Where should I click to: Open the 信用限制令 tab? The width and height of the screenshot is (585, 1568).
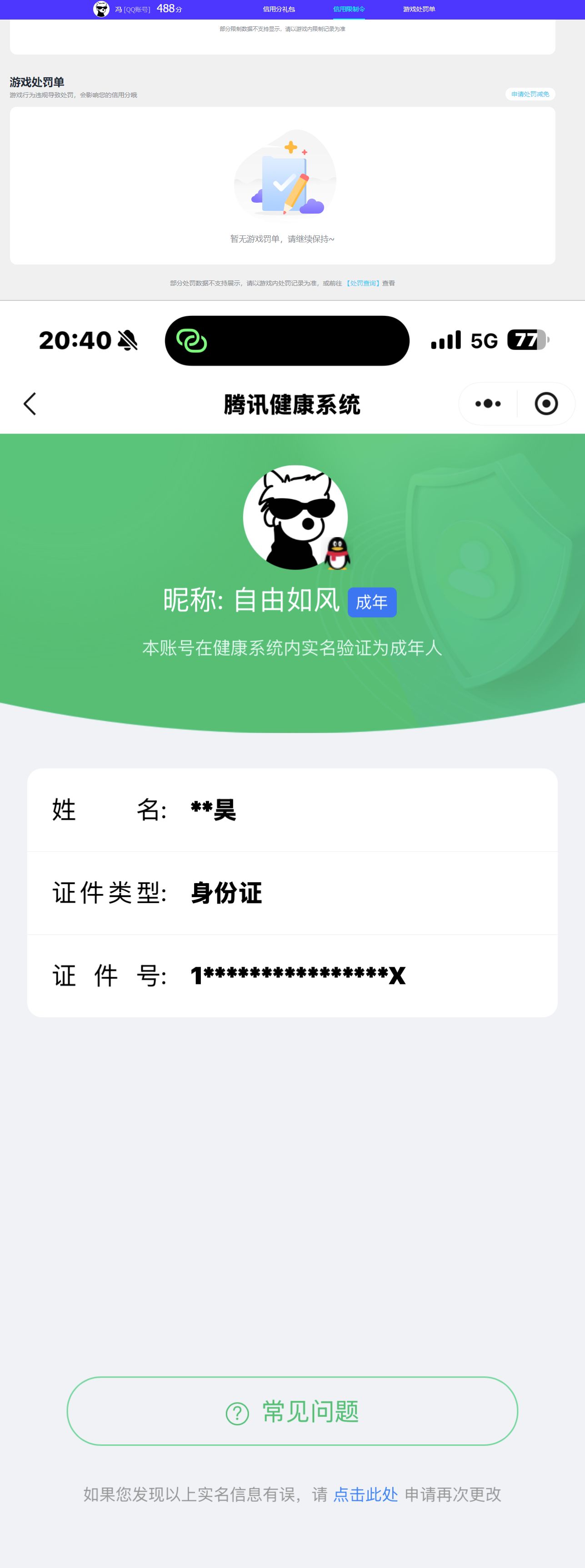[x=349, y=9]
